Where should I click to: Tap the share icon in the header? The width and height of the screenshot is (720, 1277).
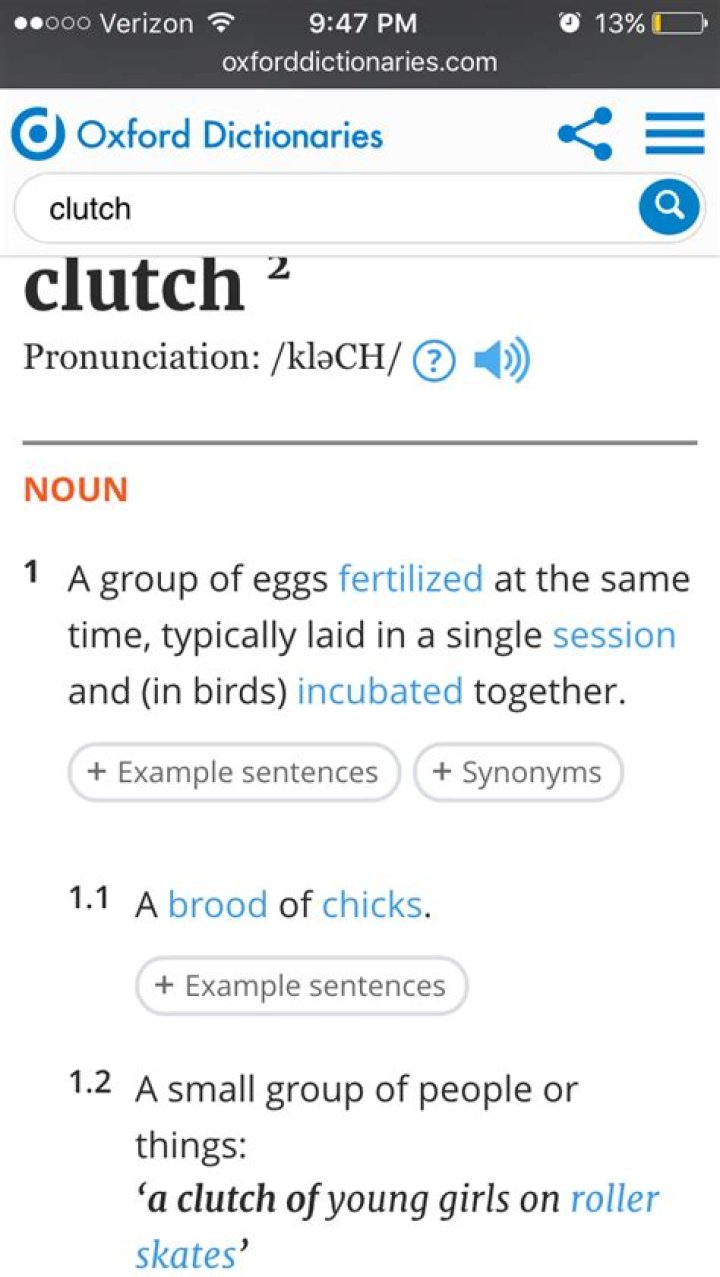click(585, 134)
